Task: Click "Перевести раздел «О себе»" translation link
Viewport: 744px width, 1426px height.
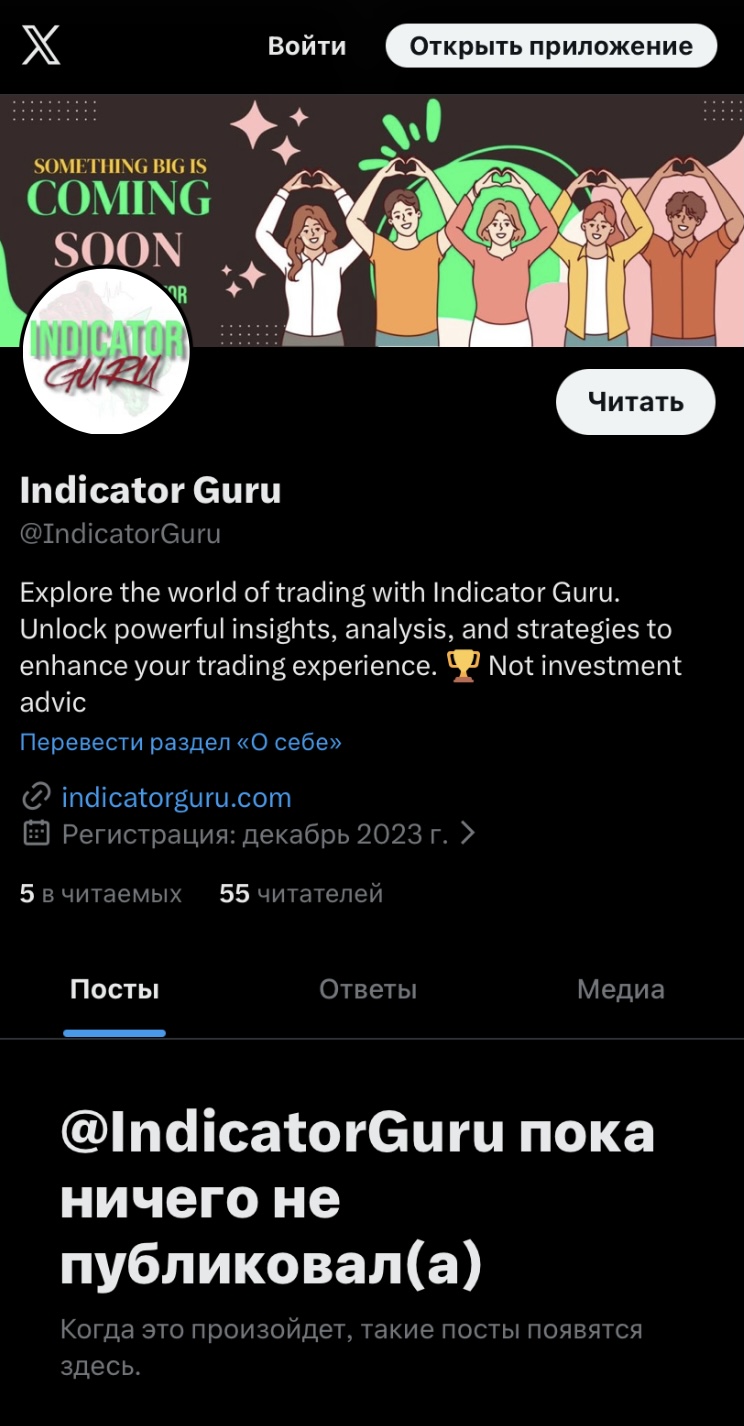Action: click(x=180, y=741)
